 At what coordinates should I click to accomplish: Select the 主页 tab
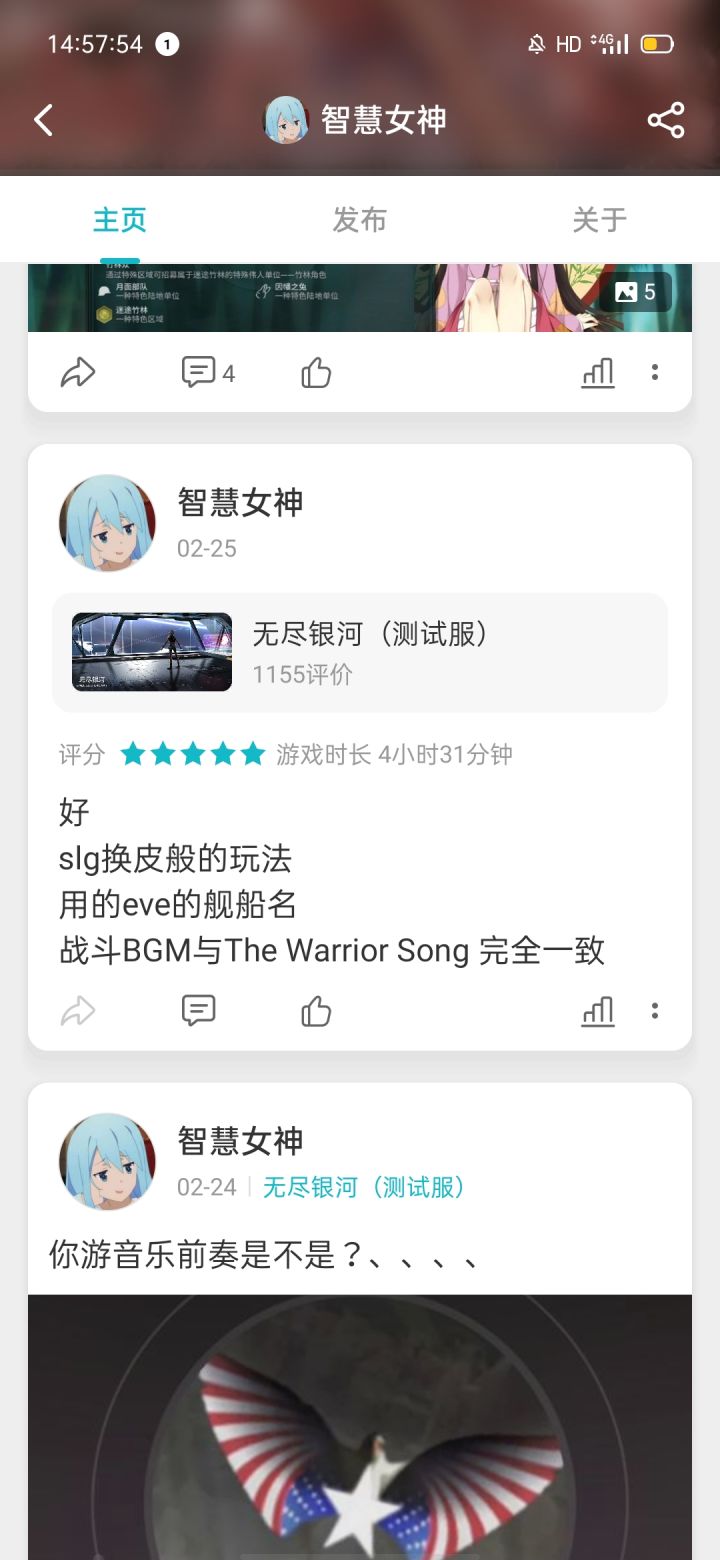(x=120, y=220)
